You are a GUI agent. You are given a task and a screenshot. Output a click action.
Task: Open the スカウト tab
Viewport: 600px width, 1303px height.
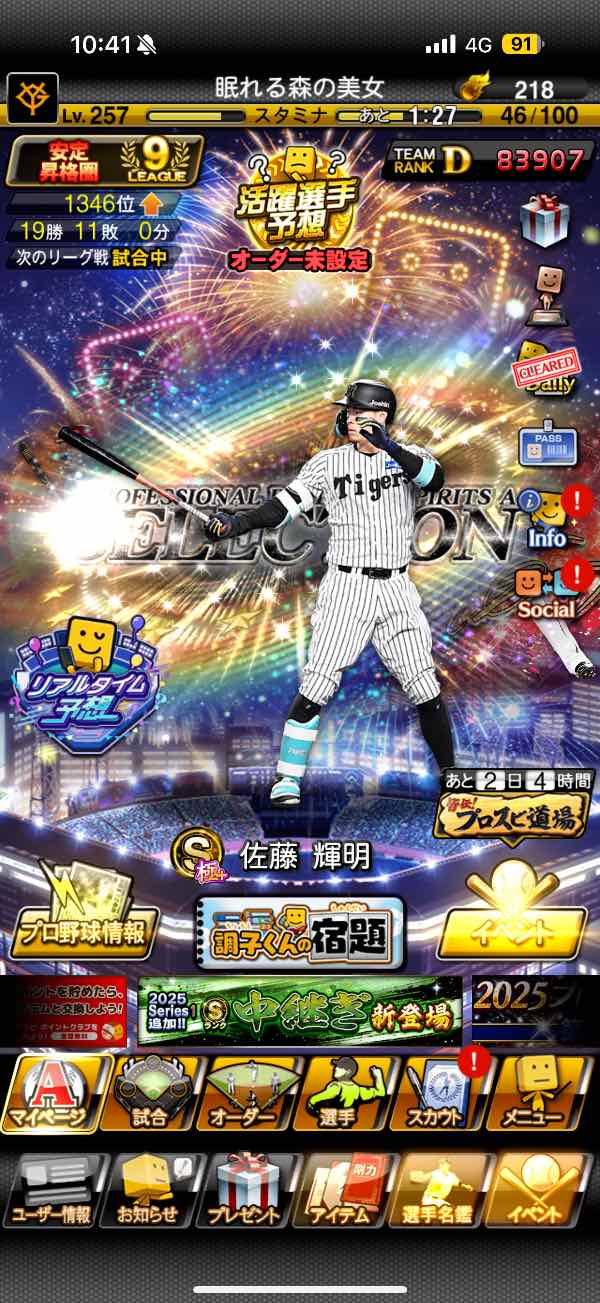[441, 1092]
